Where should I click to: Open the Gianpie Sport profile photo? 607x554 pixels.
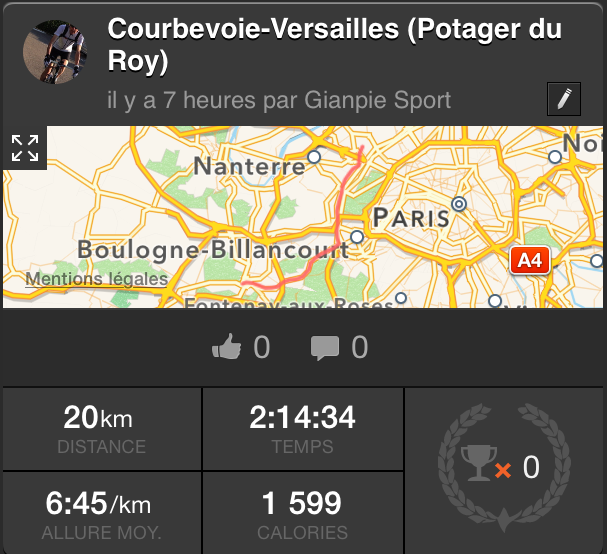[56, 50]
